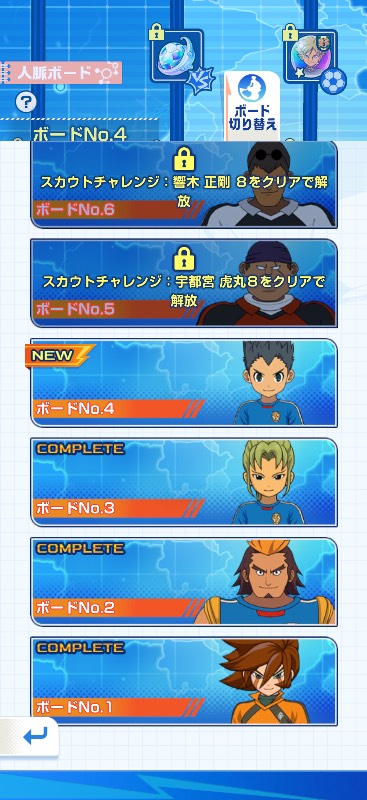Select the locked ボードNo.6 card
This screenshot has height=800, width=367.
click(x=184, y=184)
